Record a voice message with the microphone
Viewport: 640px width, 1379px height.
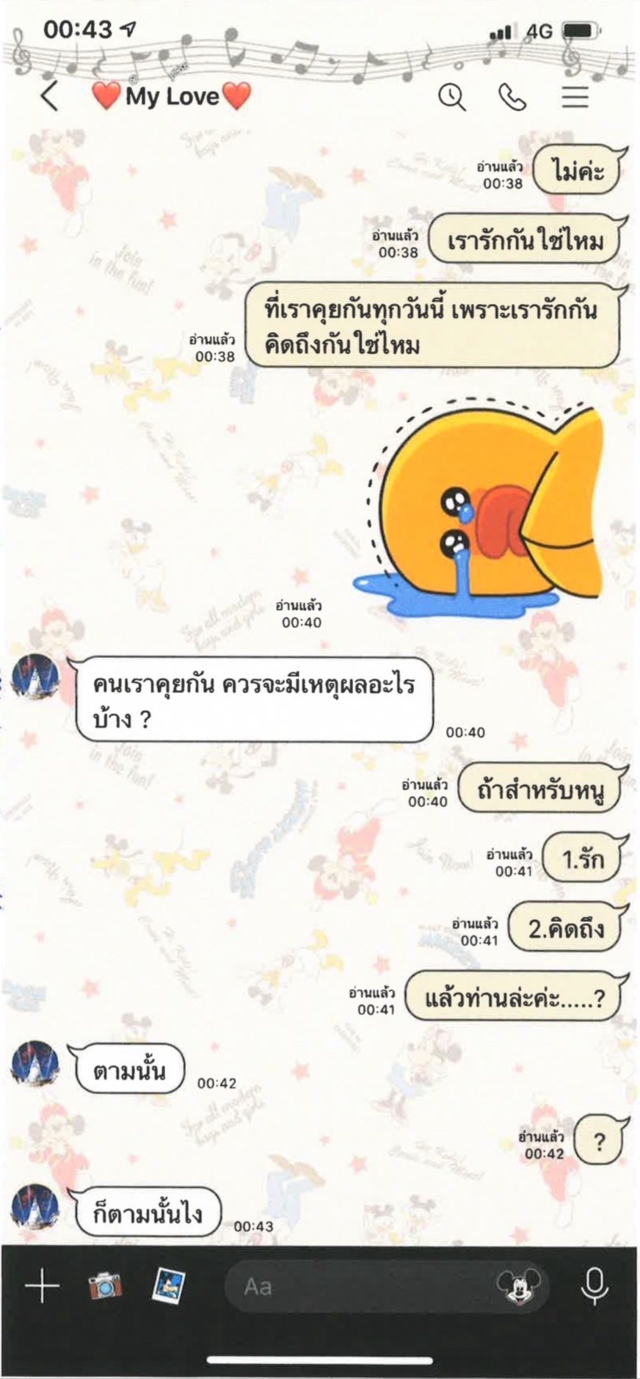595,1286
